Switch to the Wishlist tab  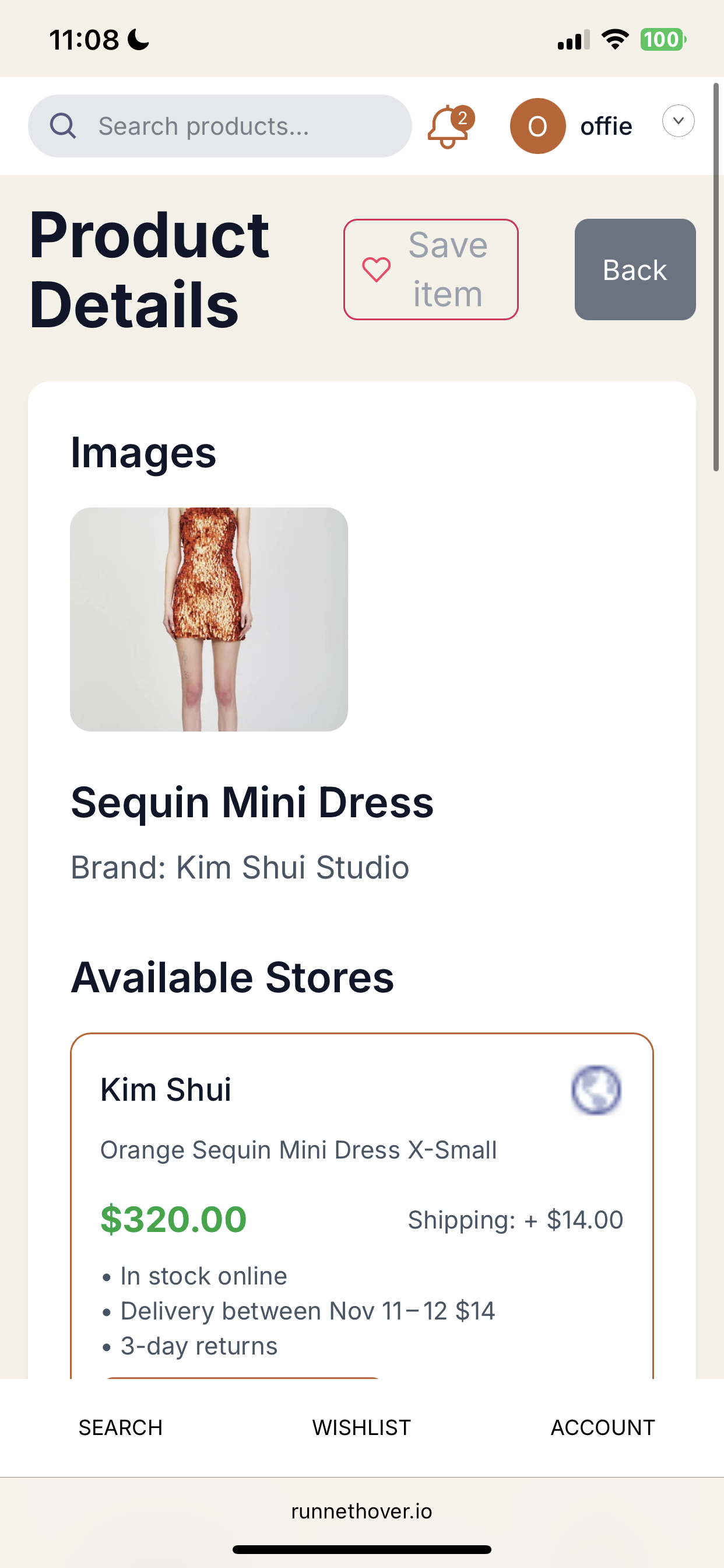(361, 1427)
